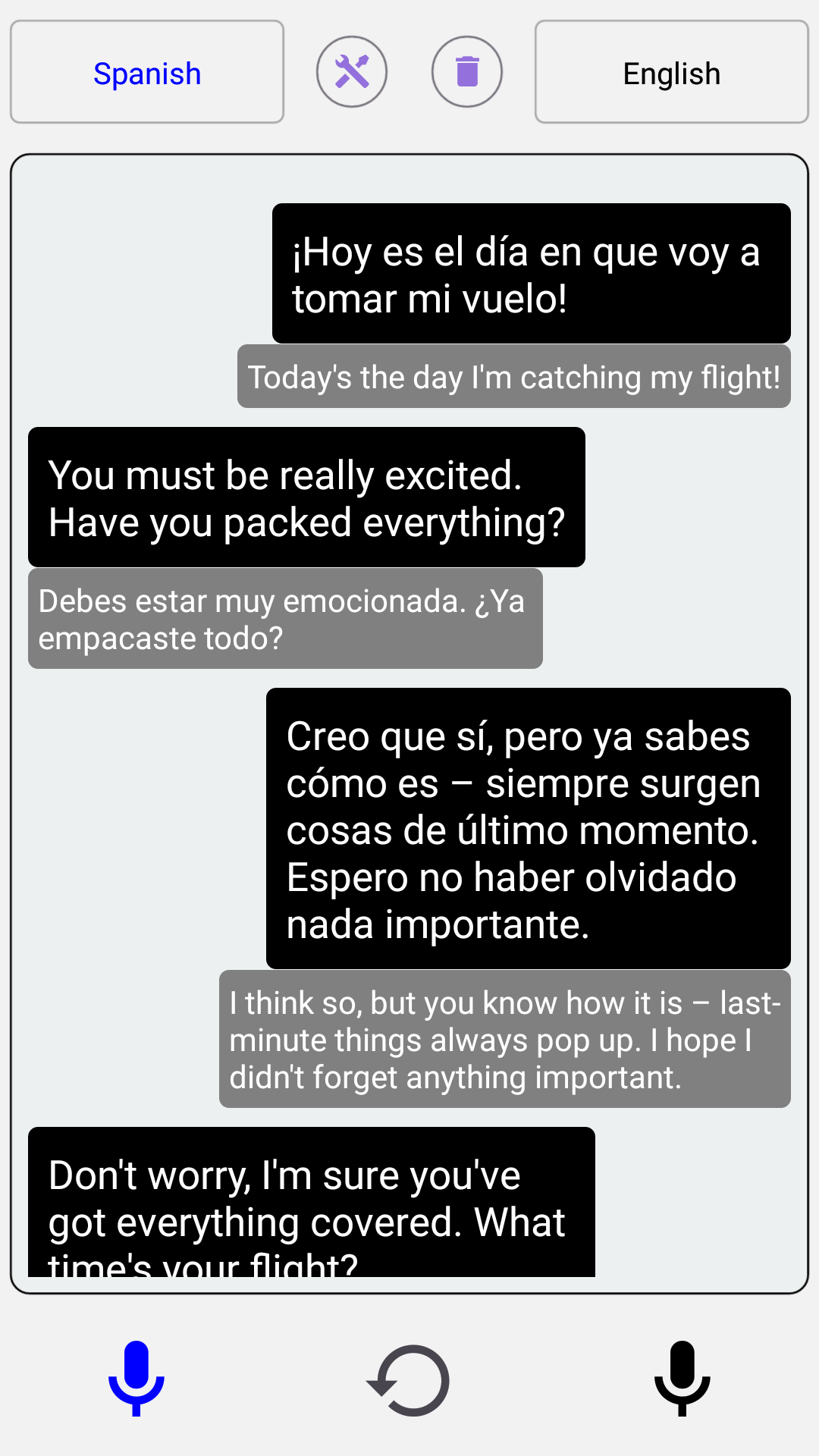Tap the black English microphone
The width and height of the screenshot is (819, 1456).
click(x=682, y=1378)
